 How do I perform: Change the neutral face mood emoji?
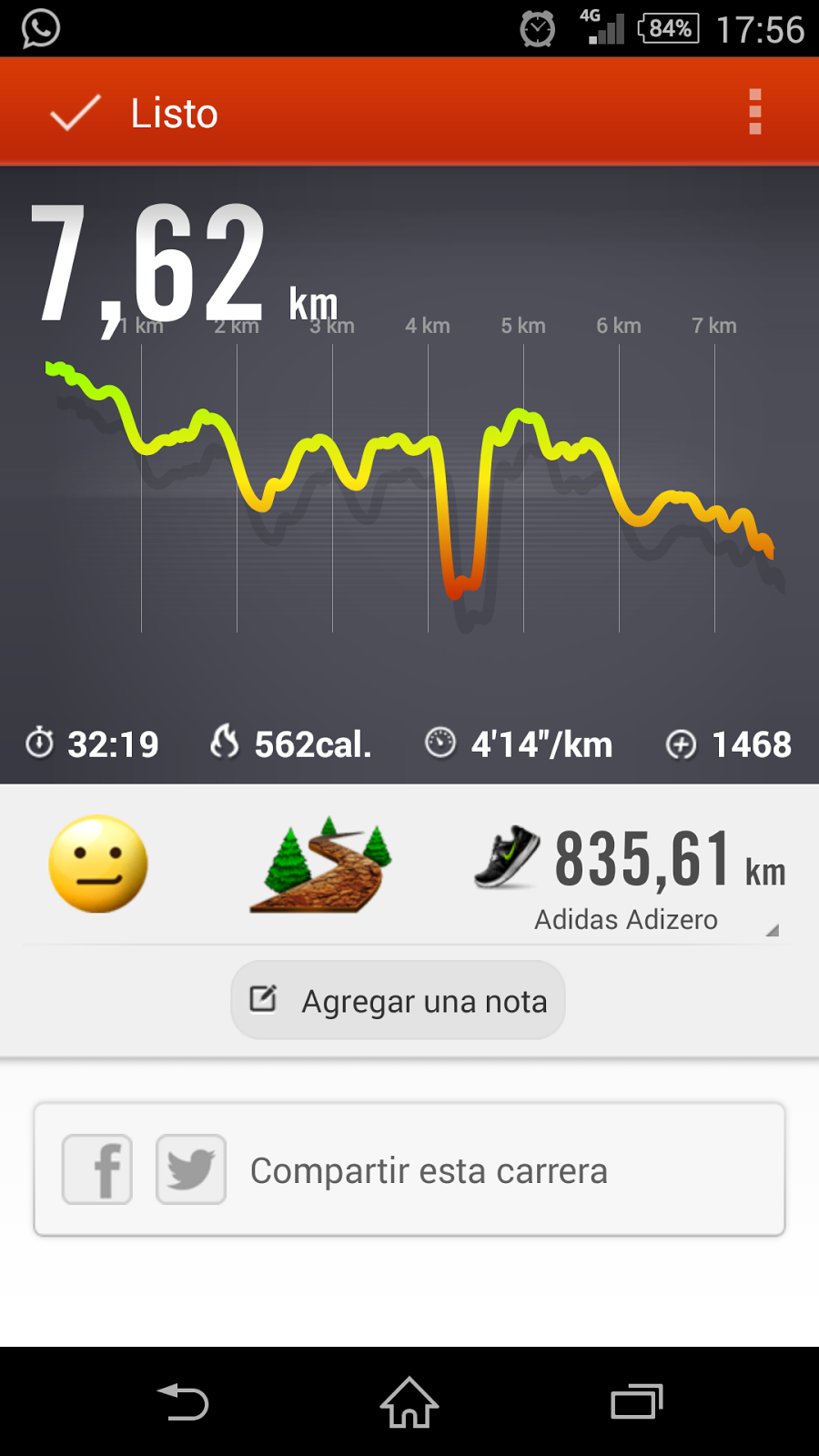[98, 864]
